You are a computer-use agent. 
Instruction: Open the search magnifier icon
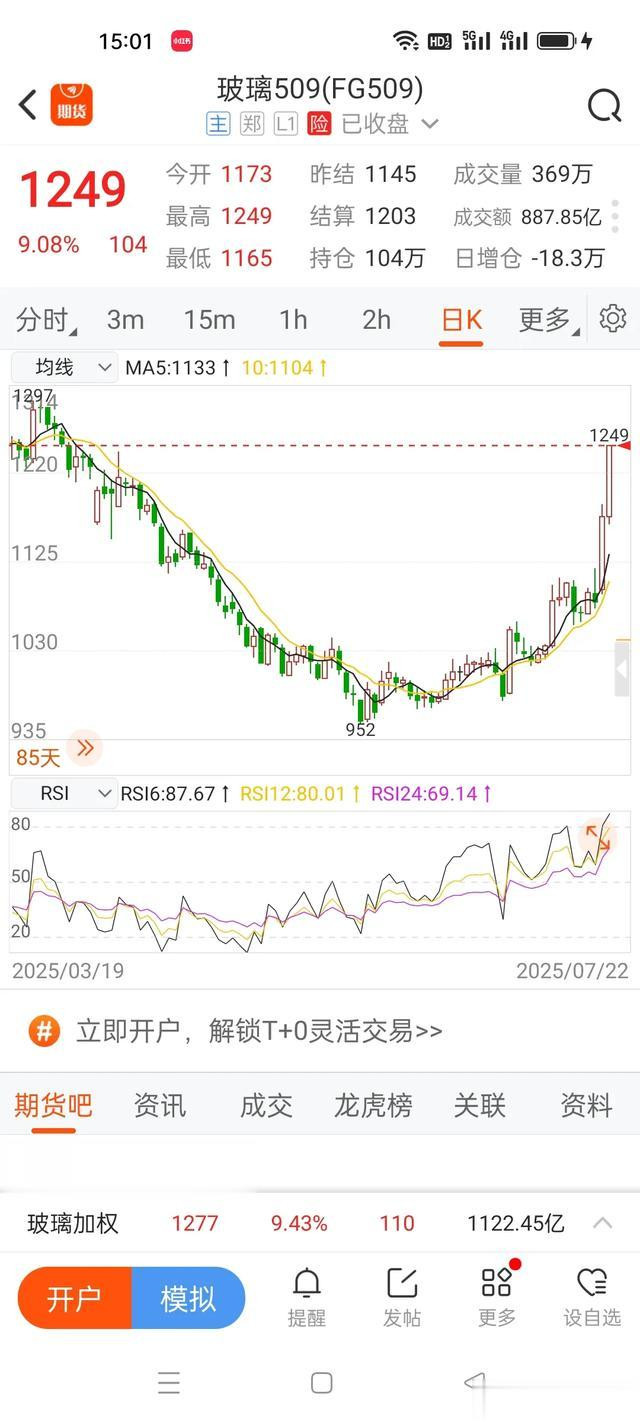click(x=604, y=104)
